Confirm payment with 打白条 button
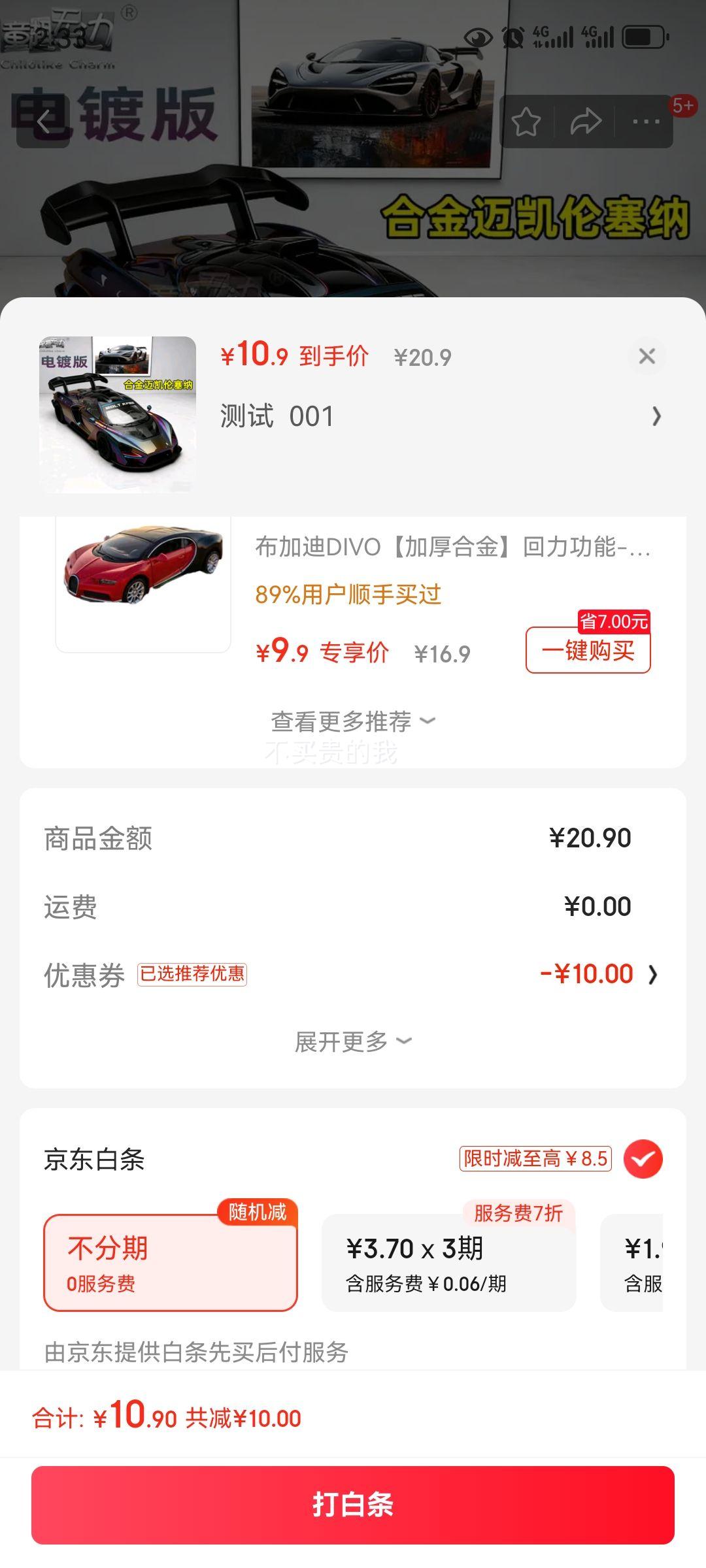 [353, 1505]
